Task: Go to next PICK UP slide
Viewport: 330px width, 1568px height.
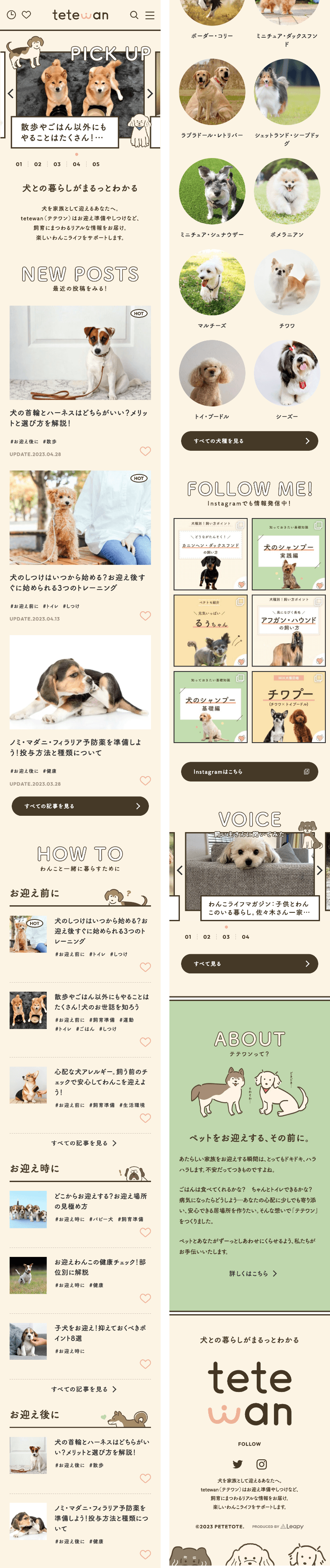Action: [x=150, y=94]
